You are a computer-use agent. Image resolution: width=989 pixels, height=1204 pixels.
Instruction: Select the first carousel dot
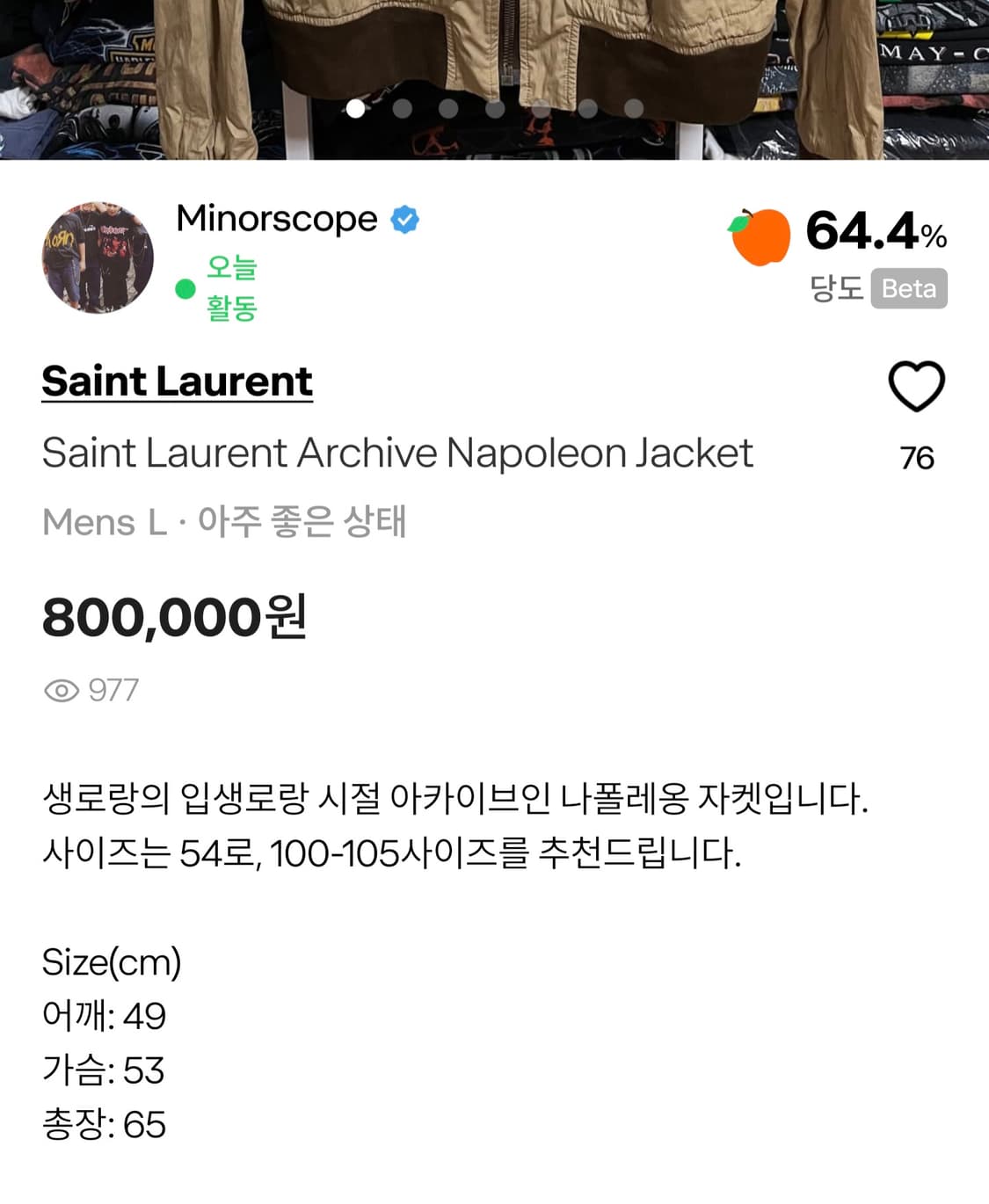pos(356,108)
